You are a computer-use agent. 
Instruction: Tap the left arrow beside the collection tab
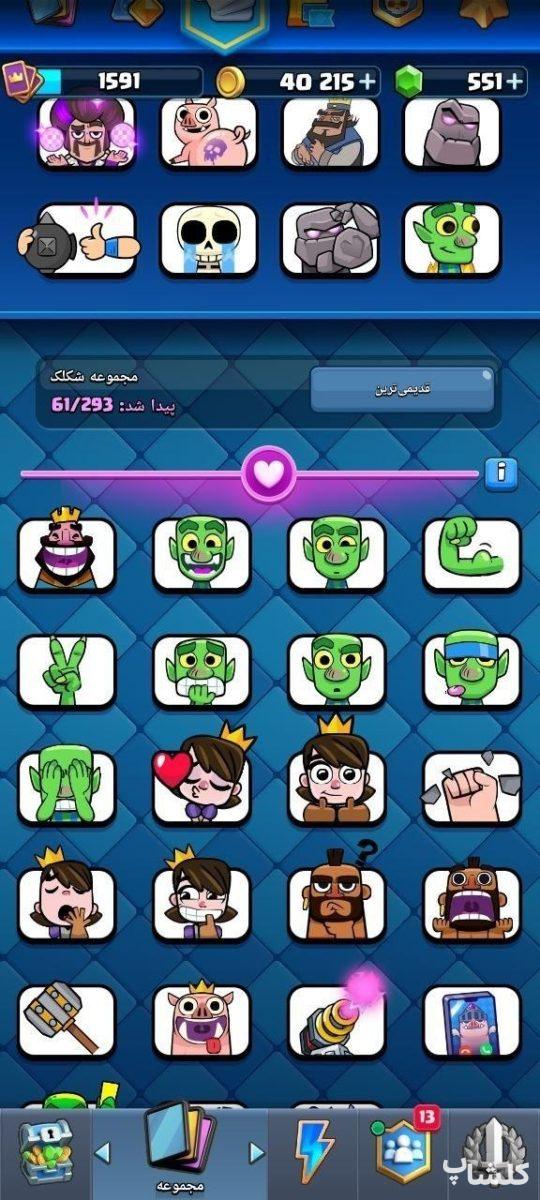pos(102,1153)
